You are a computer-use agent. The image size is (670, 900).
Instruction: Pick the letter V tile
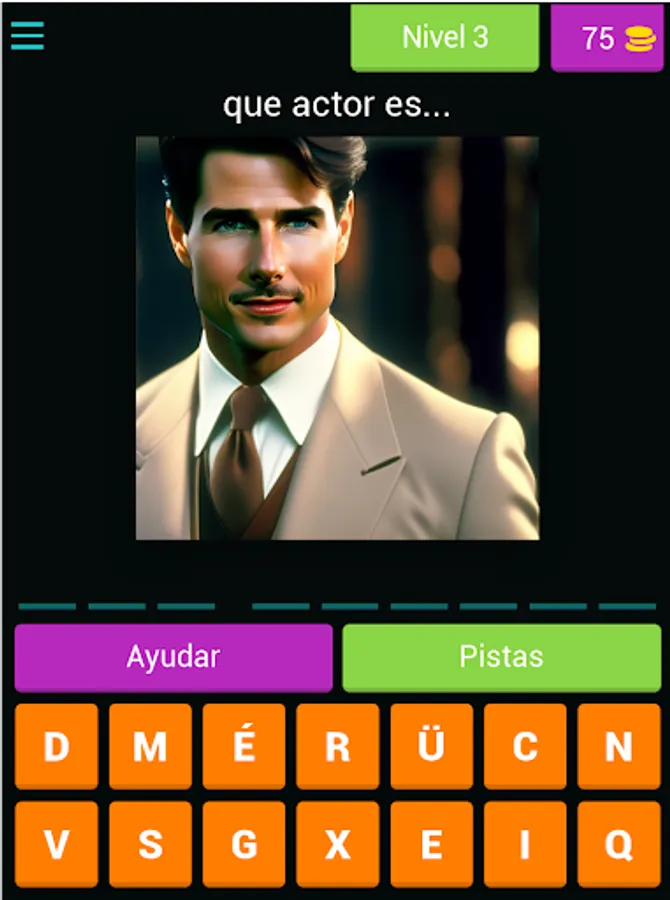[56, 844]
